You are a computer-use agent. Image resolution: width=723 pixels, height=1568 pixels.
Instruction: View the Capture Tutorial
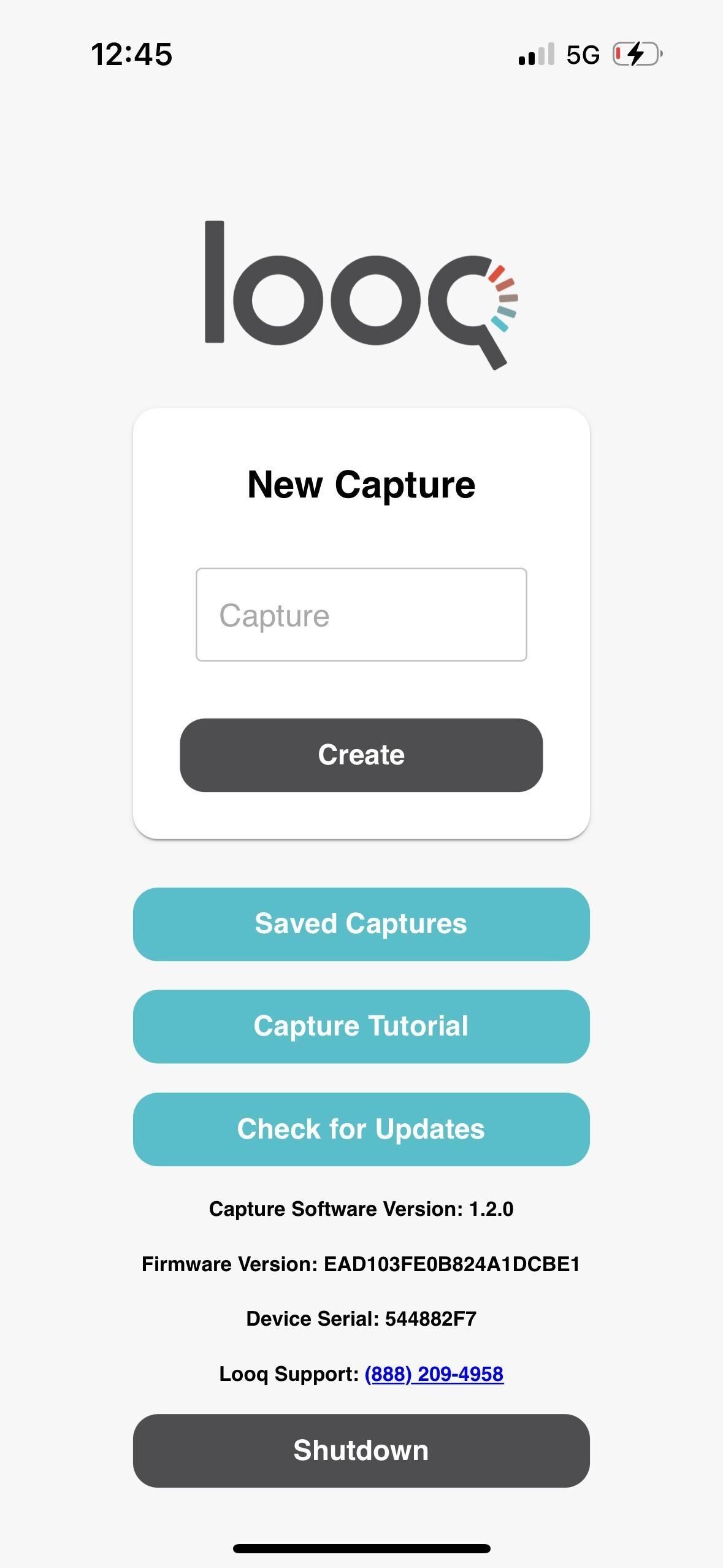(x=361, y=1026)
